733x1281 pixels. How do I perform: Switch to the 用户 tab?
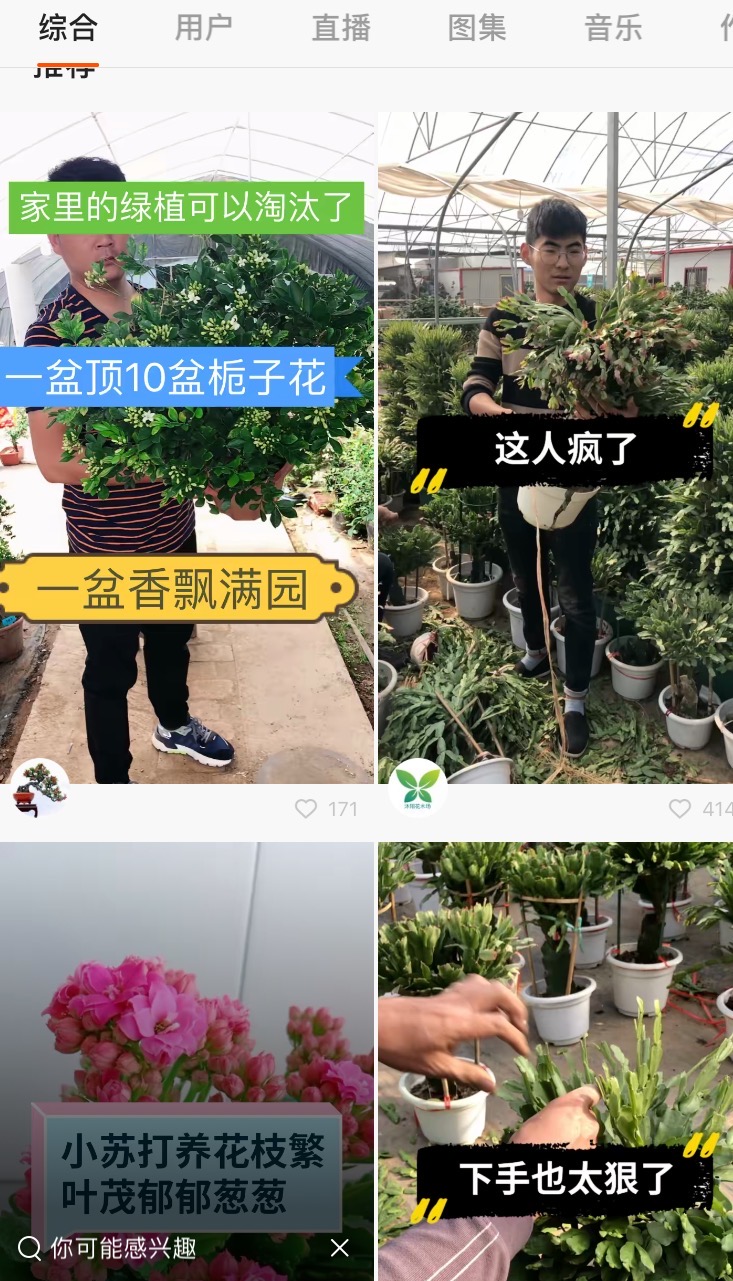[x=204, y=28]
